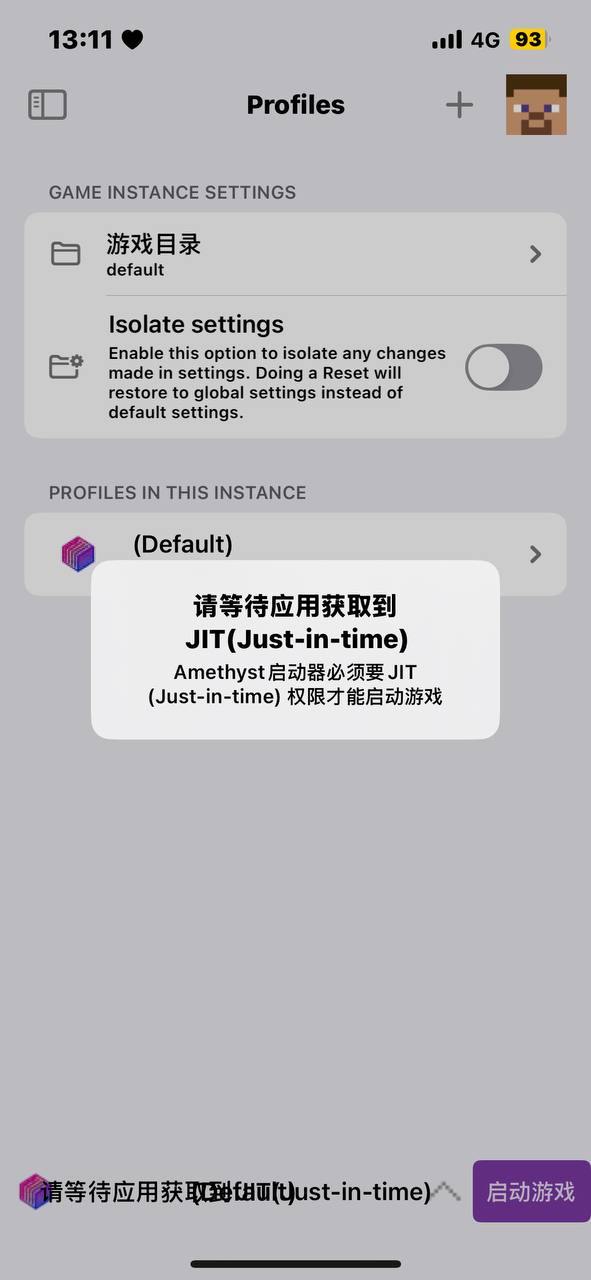Toggle the Isolate settings switch
This screenshot has height=1280, width=591.
[504, 367]
